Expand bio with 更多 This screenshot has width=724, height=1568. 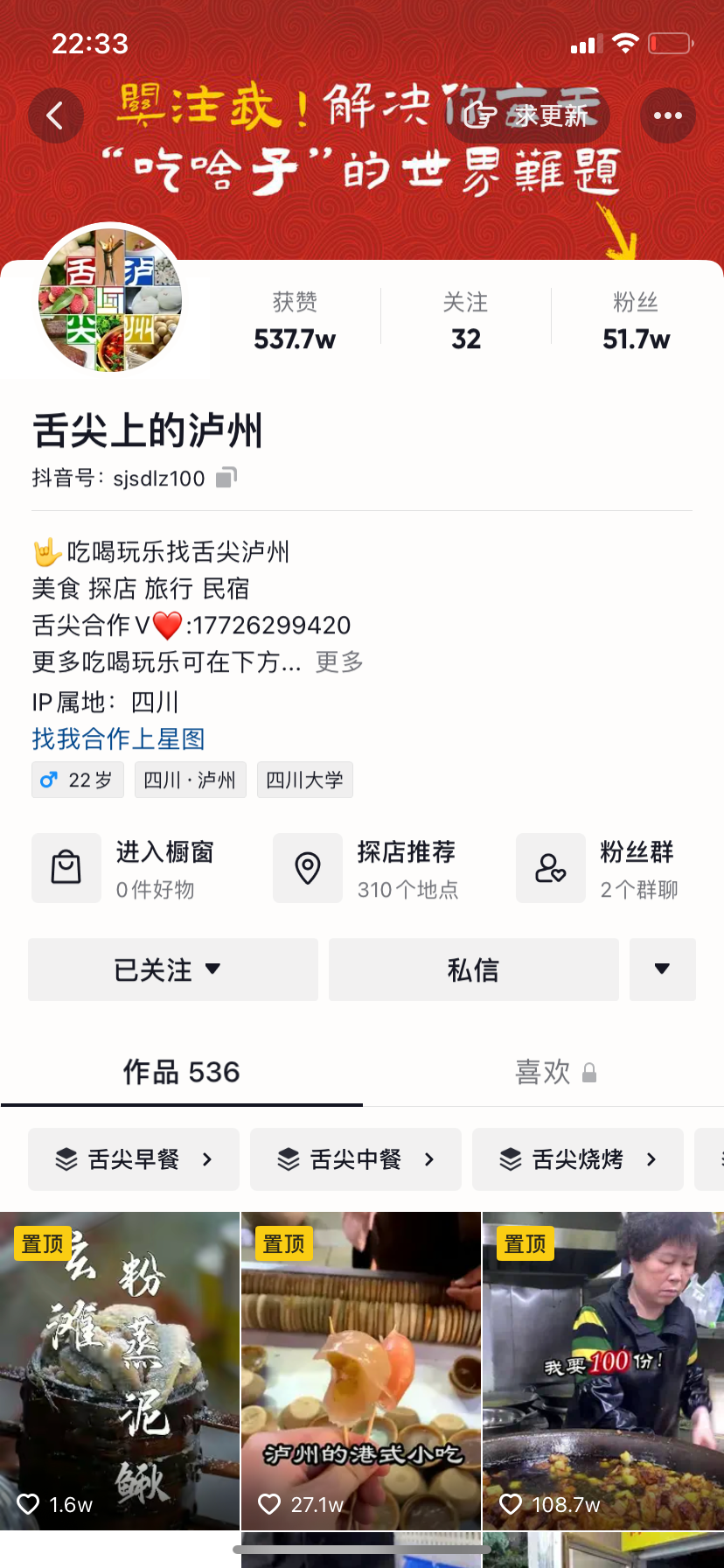[x=339, y=661]
